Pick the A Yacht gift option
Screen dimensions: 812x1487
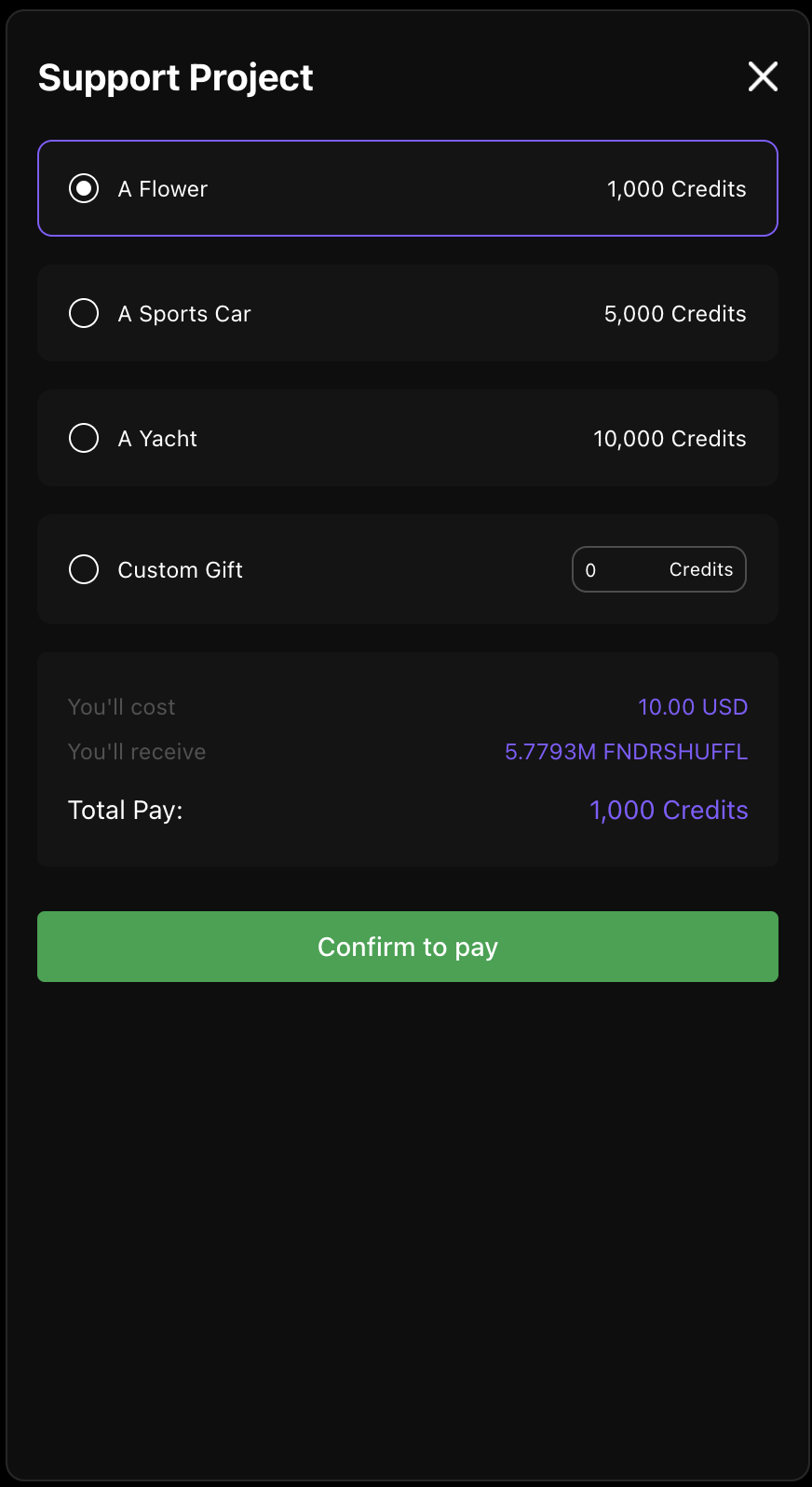(84, 438)
